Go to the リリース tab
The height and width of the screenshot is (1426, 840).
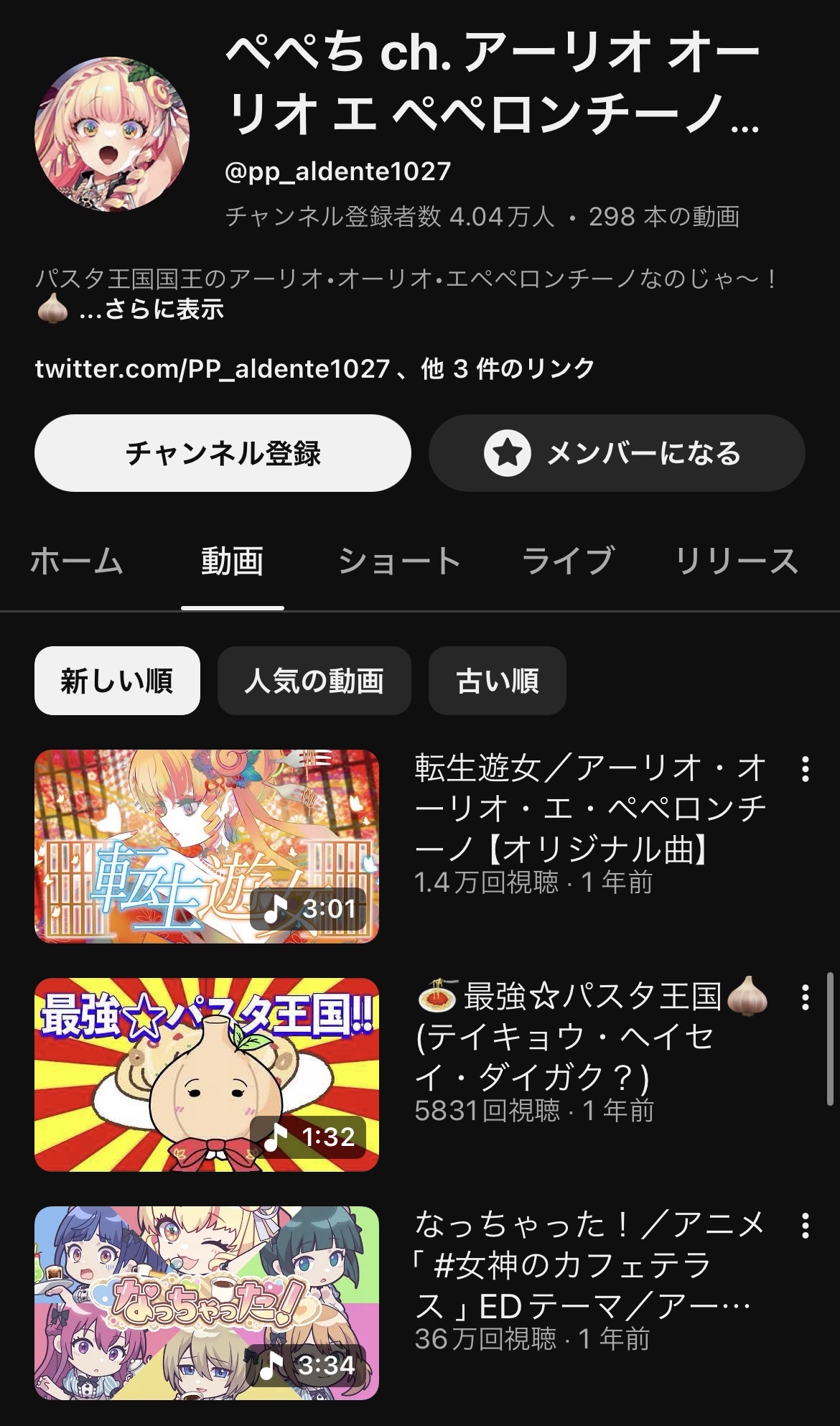(737, 561)
